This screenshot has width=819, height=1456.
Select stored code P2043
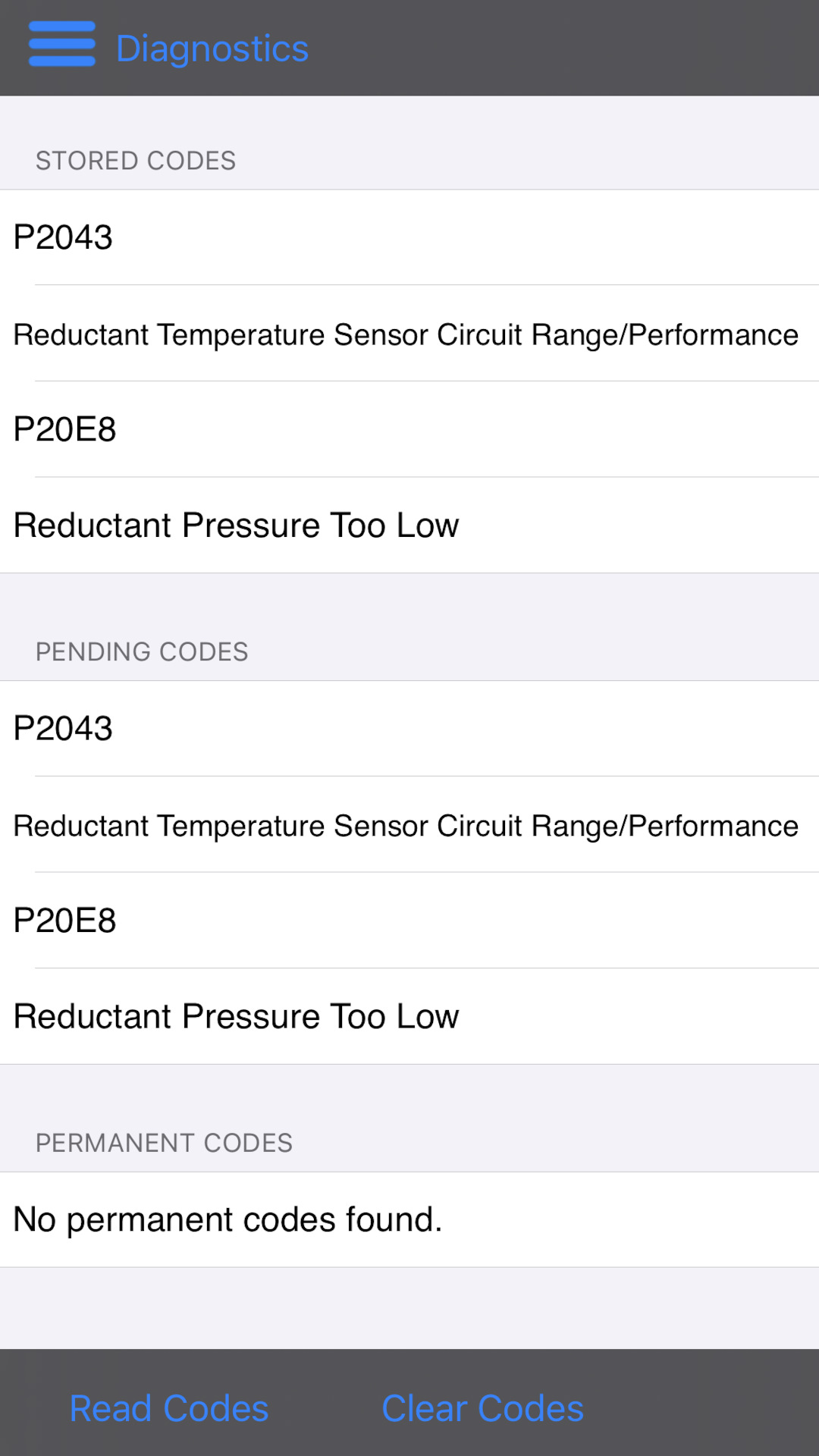click(x=63, y=237)
